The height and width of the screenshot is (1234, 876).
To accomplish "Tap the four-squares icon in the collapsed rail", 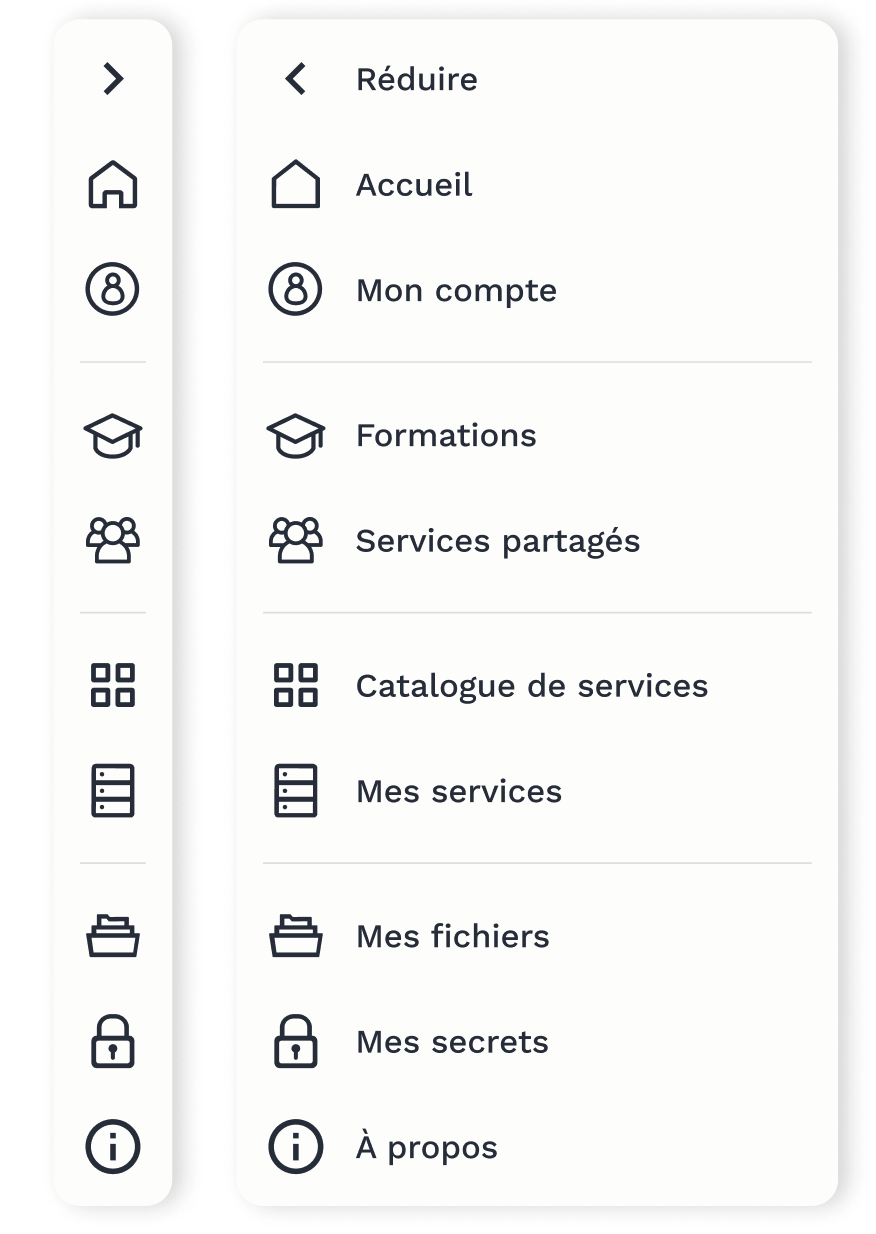I will coord(113,686).
